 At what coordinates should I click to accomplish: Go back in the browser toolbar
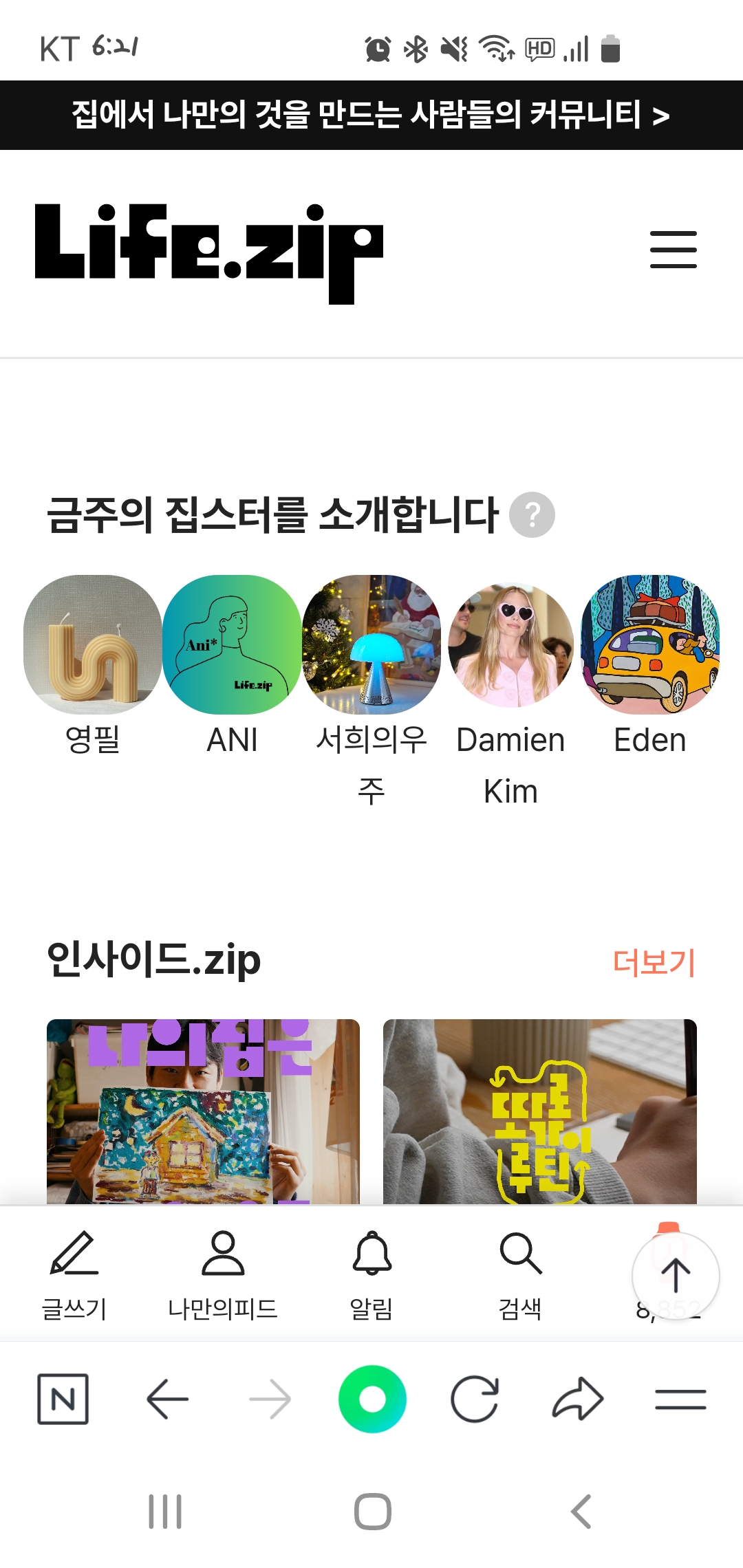click(167, 1399)
